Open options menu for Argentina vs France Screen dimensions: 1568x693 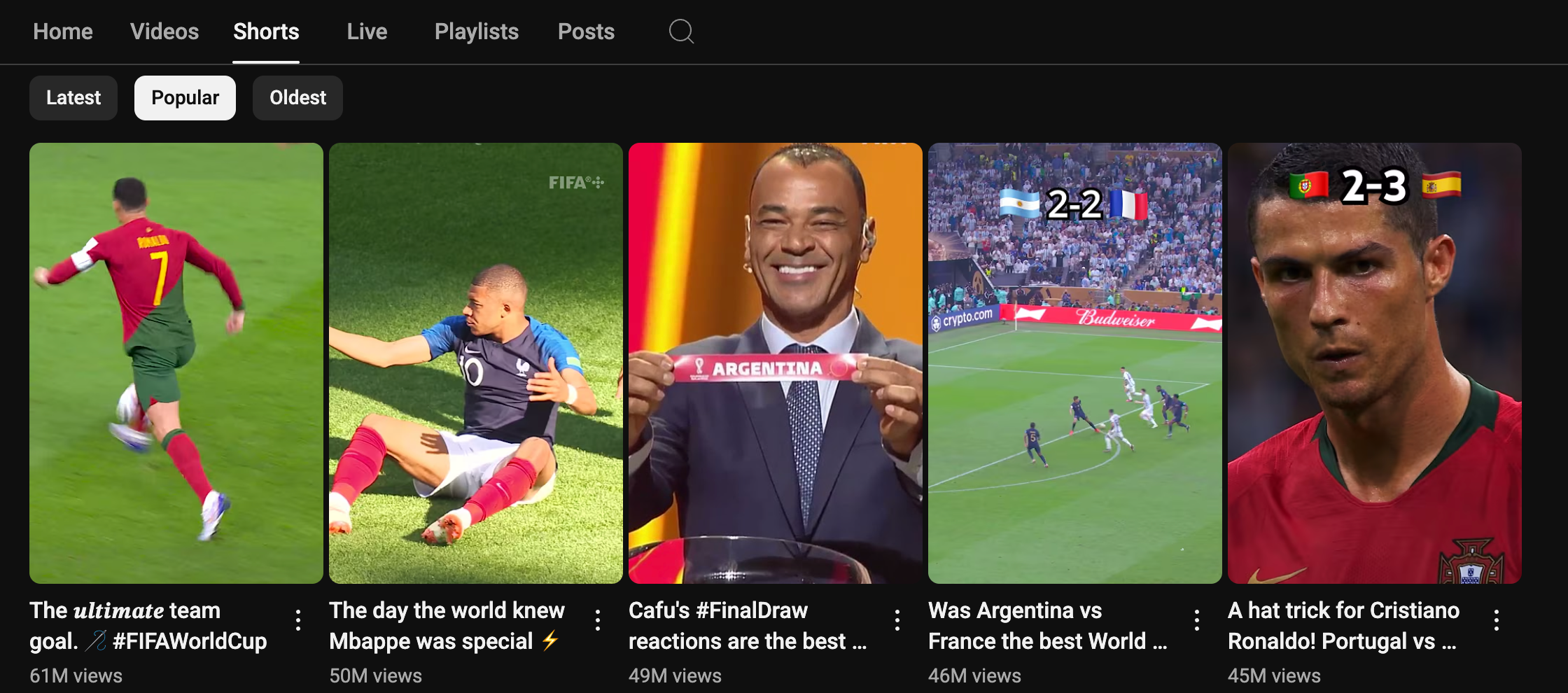tap(1197, 620)
